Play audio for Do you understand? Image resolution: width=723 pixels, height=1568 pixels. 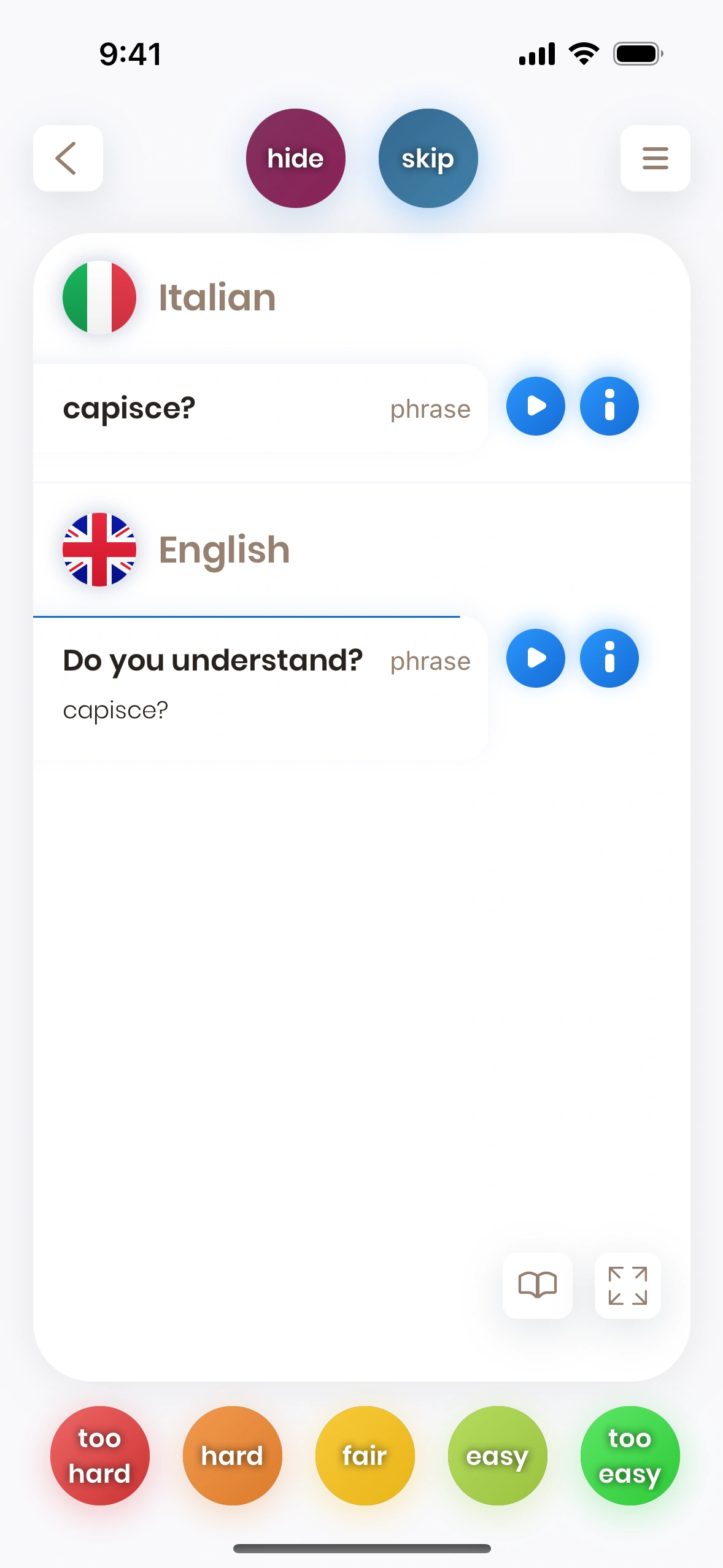535,658
